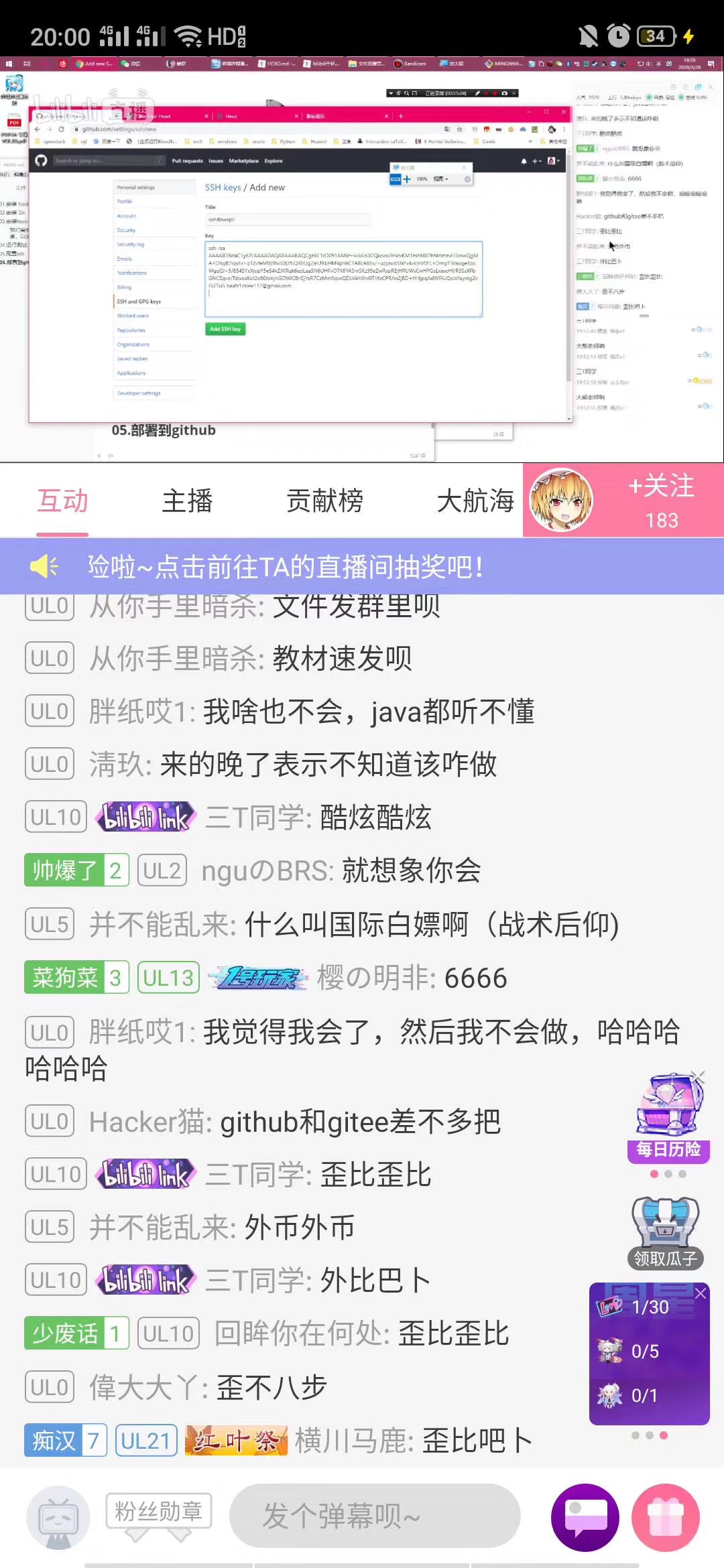
Task: Open the streamer's avatar profile
Action: click(561, 500)
